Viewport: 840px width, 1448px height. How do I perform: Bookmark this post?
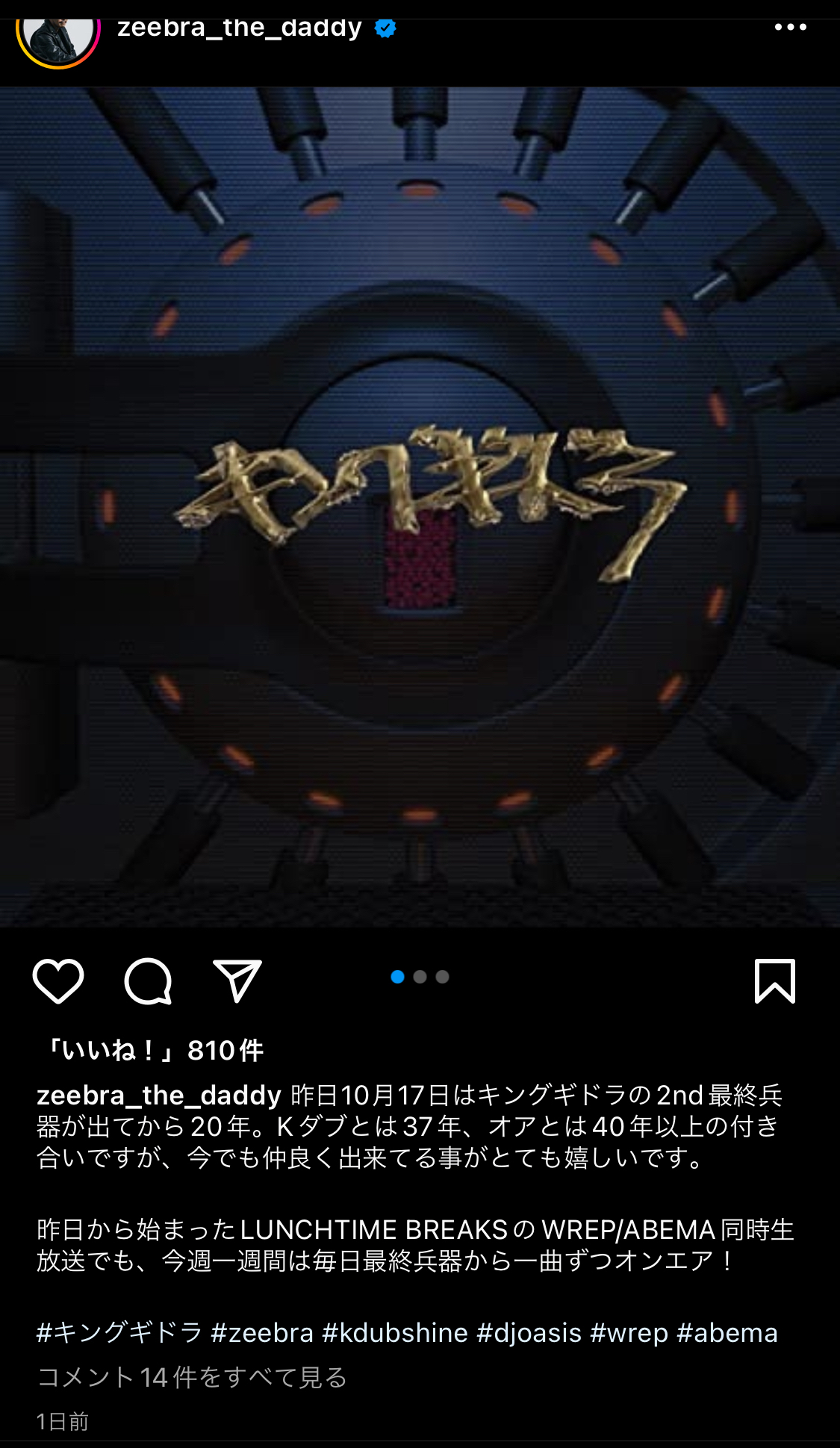point(775,981)
